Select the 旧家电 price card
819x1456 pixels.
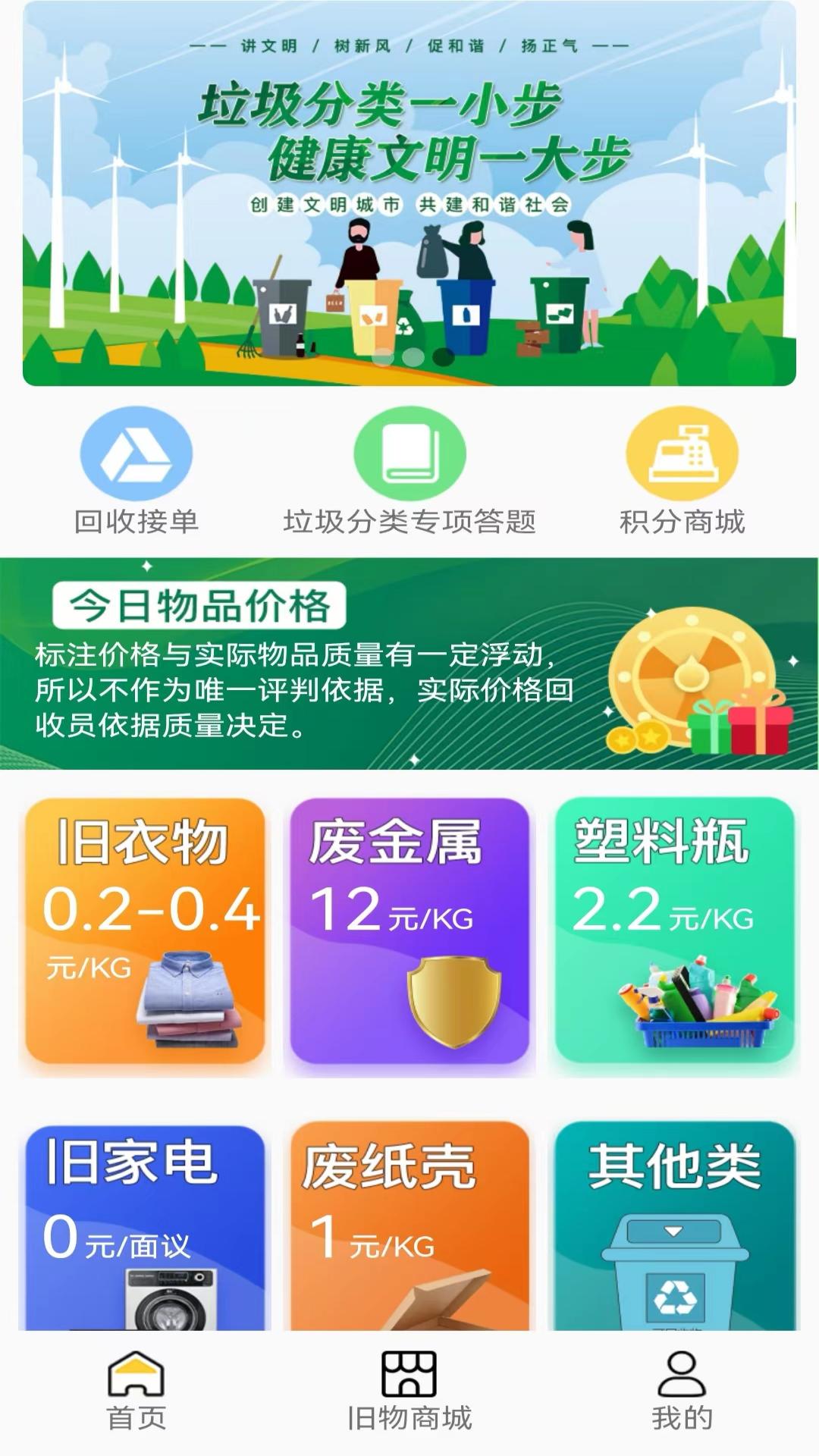(145, 1228)
